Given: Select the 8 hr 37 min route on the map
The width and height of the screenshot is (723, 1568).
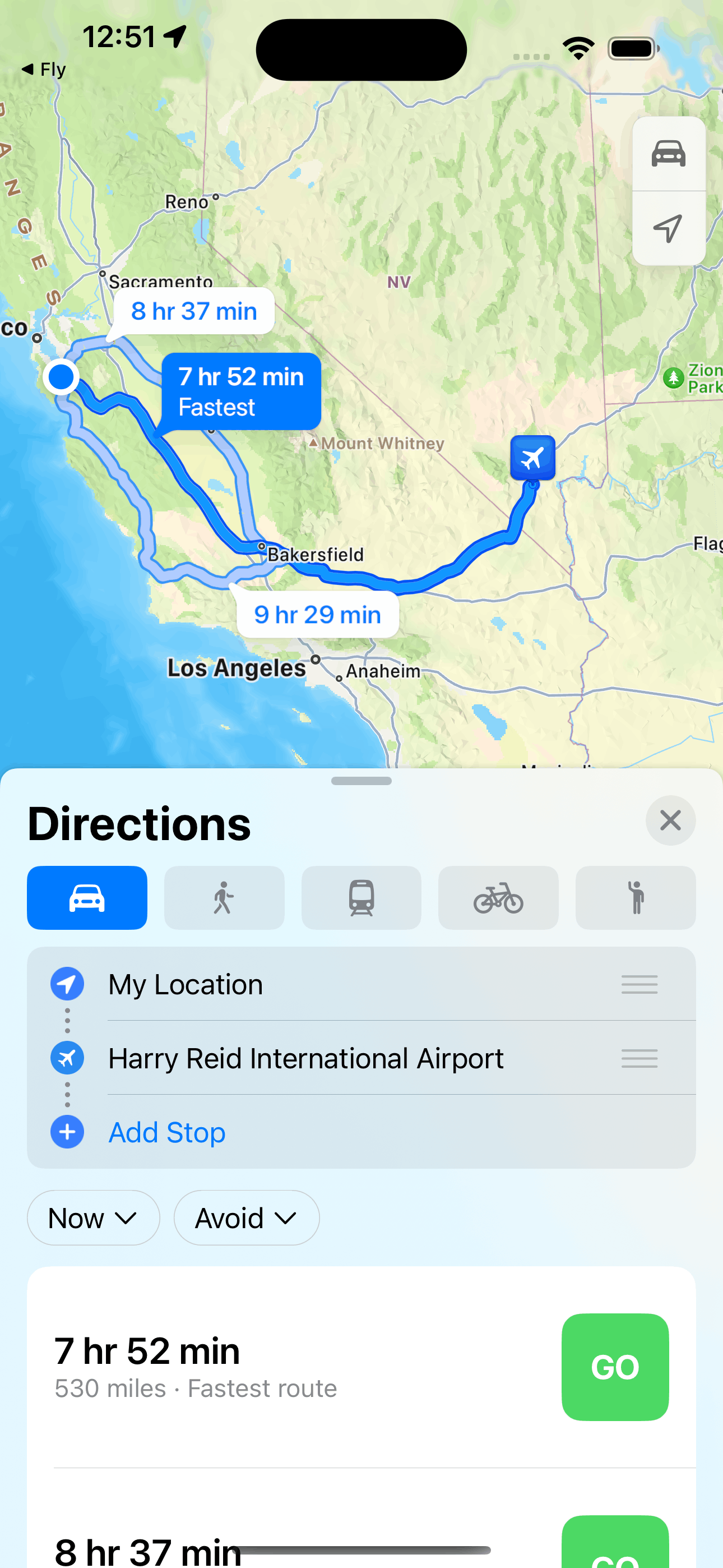Looking at the screenshot, I should coord(194,311).
